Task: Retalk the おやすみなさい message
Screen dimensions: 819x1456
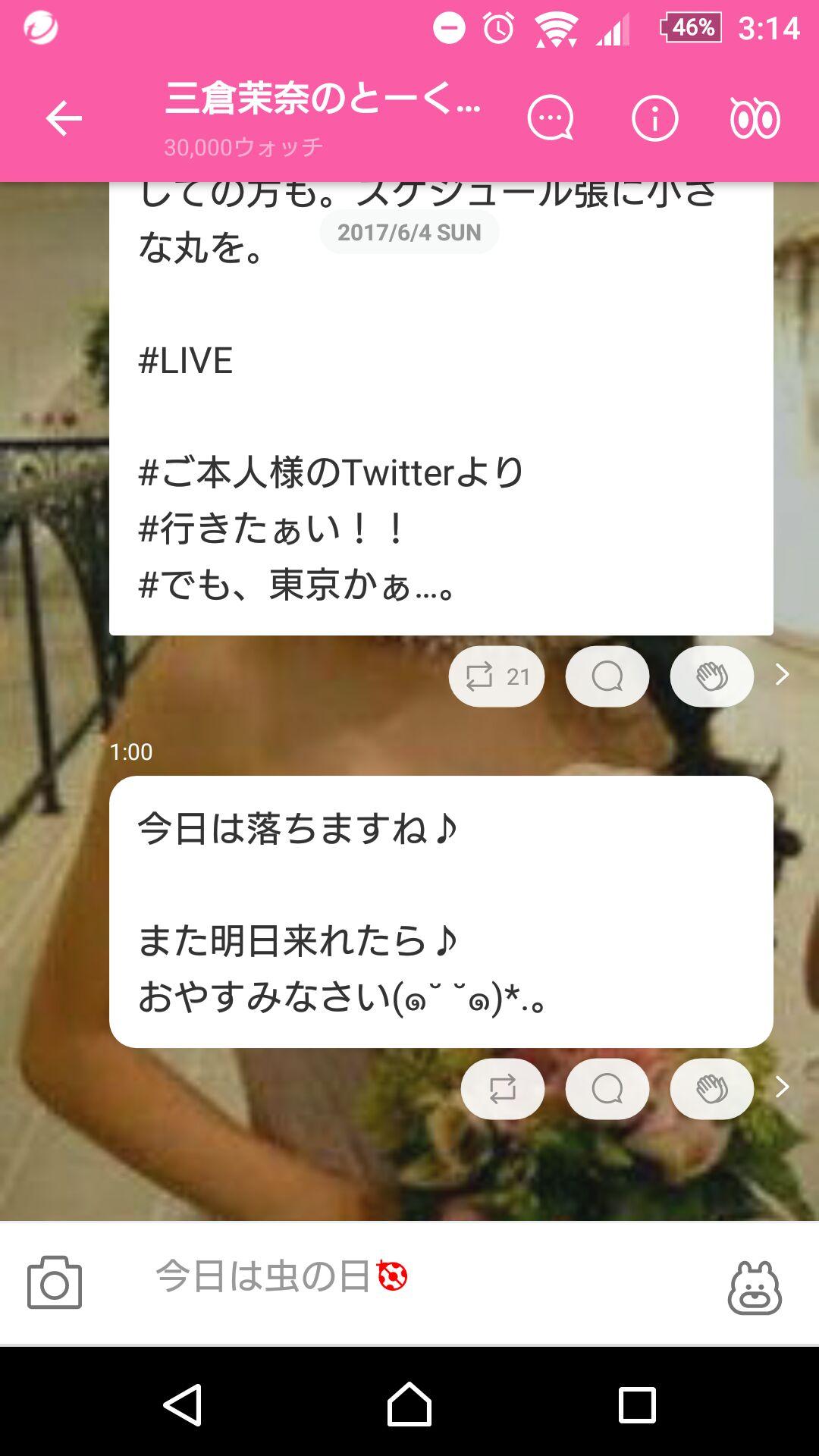Action: pos(502,1089)
